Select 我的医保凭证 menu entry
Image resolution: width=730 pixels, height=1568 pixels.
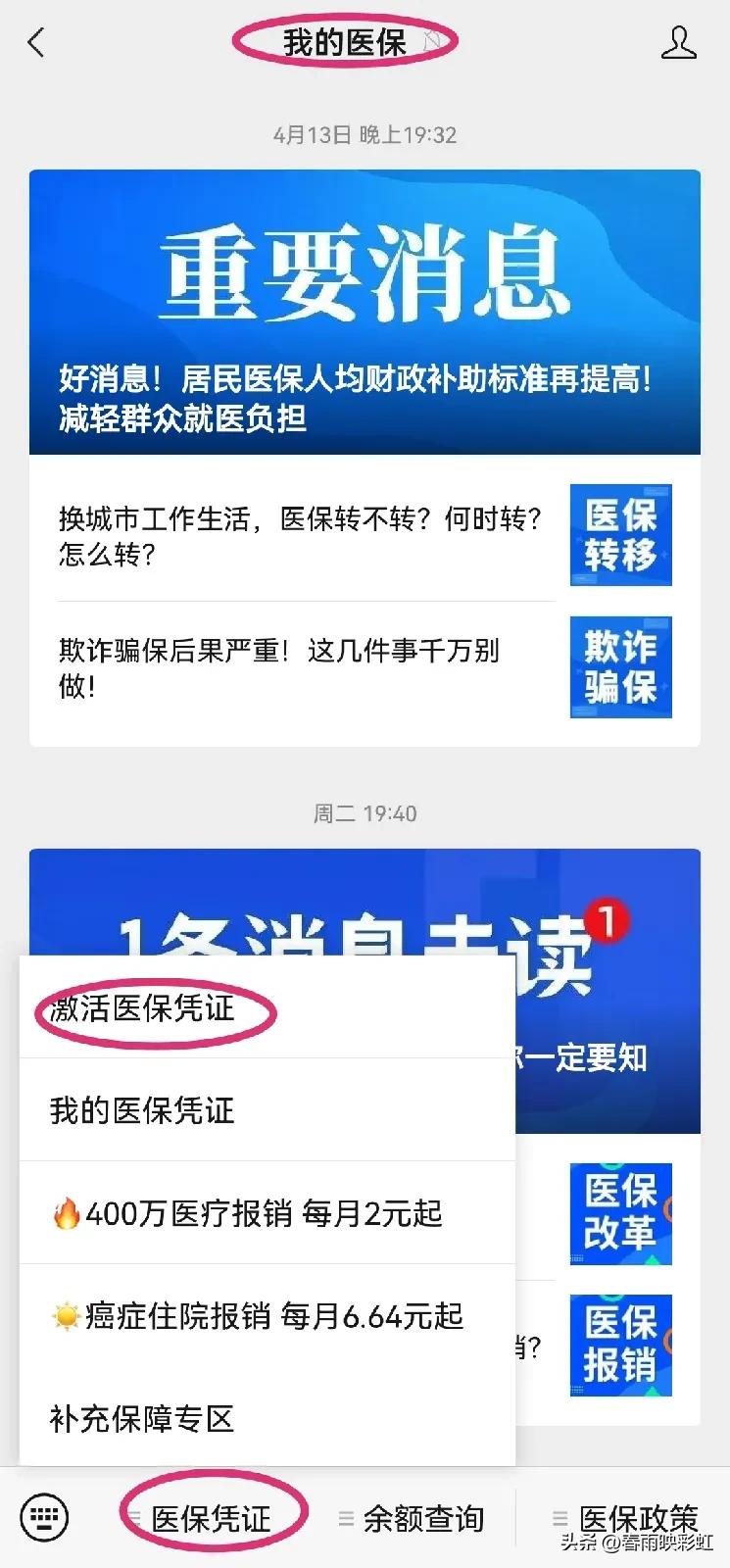pyautogui.click(x=139, y=1110)
